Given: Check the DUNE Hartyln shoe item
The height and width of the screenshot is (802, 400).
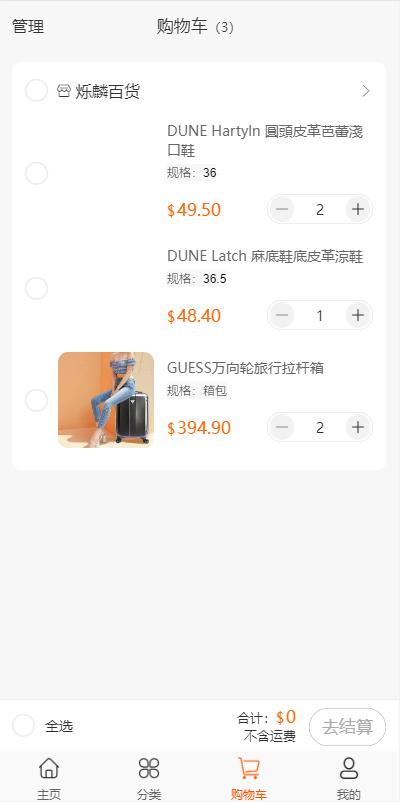Looking at the screenshot, I should click(36, 173).
